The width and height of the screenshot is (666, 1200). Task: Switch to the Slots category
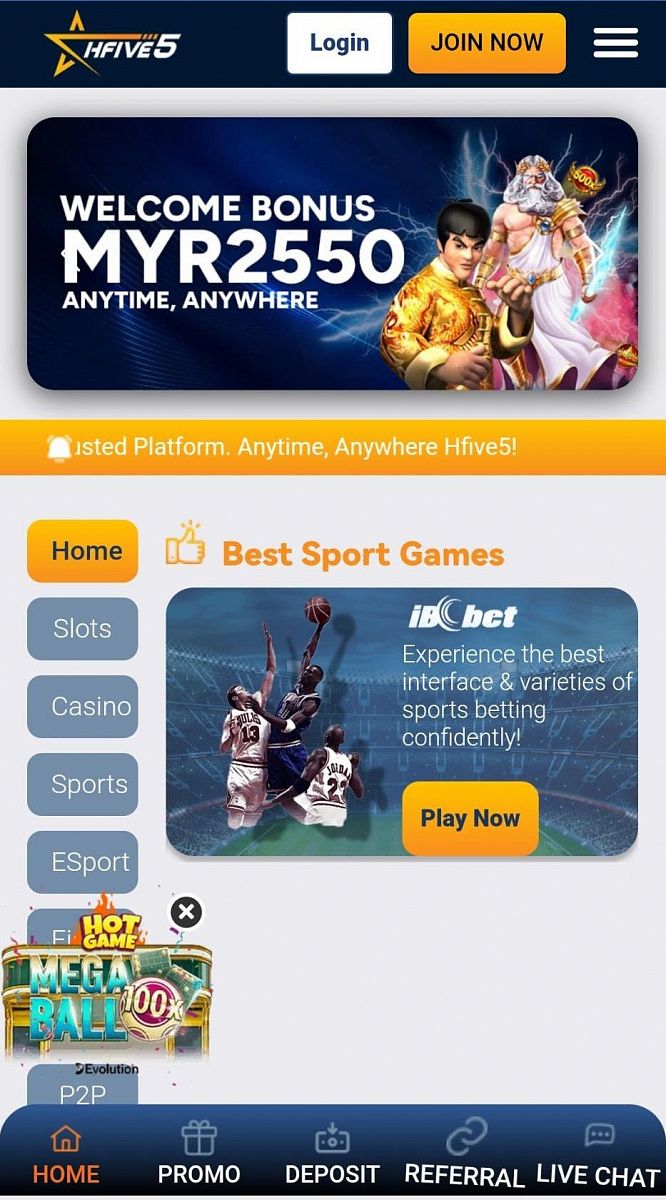click(83, 628)
